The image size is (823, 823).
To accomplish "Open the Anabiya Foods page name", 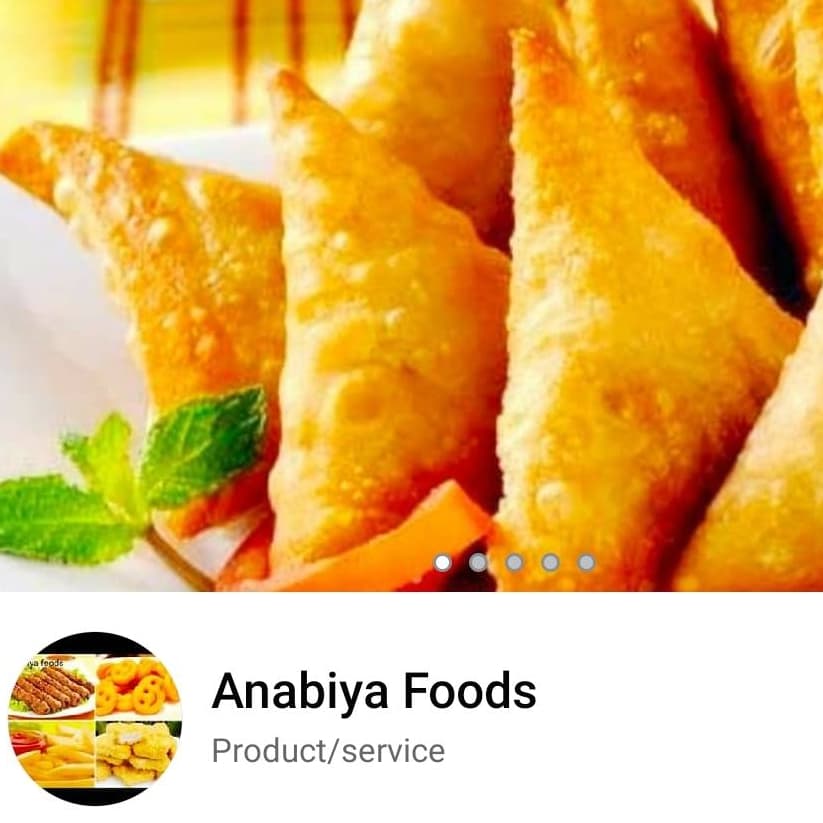I will pos(374,692).
